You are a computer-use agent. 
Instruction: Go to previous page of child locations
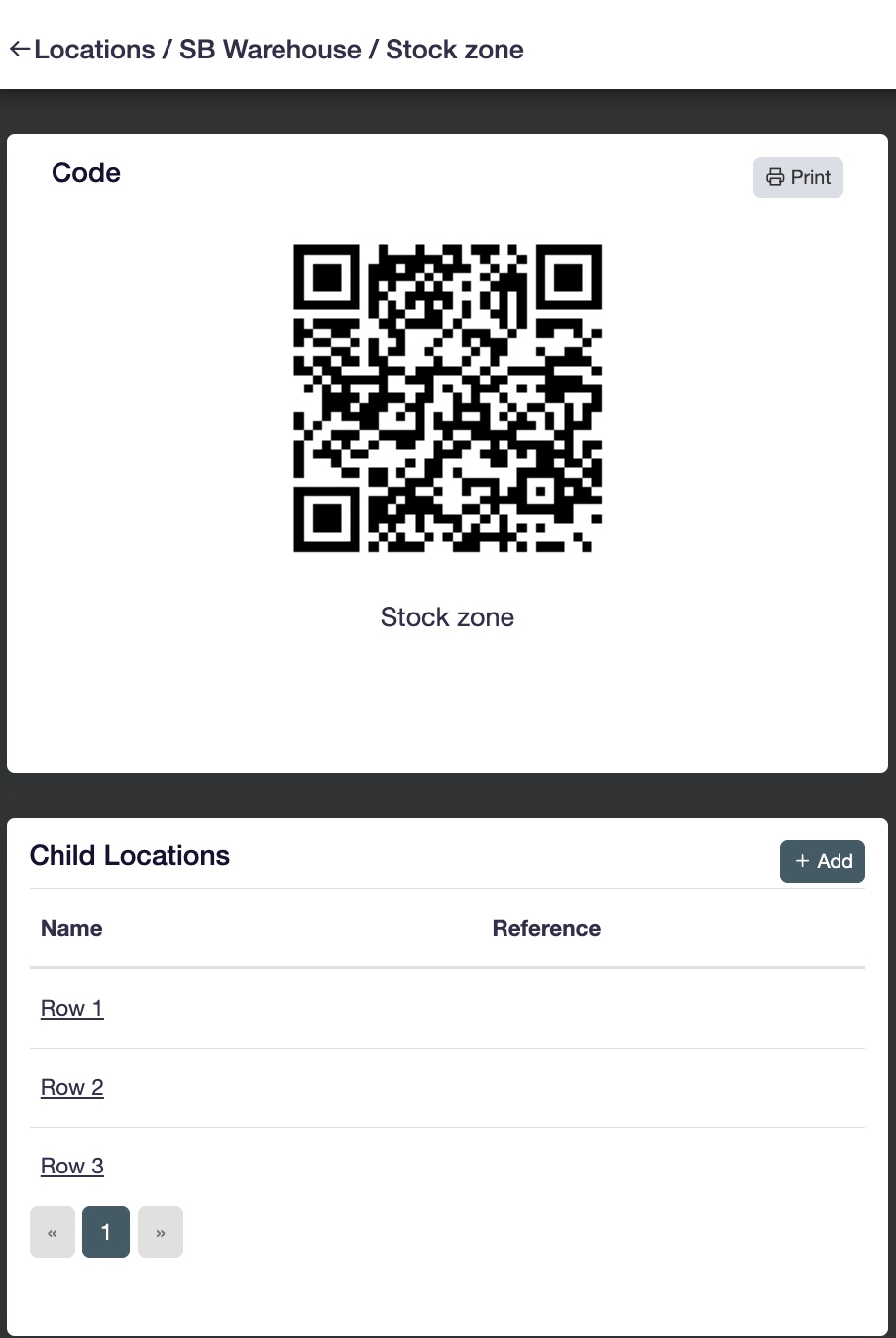tap(53, 1232)
